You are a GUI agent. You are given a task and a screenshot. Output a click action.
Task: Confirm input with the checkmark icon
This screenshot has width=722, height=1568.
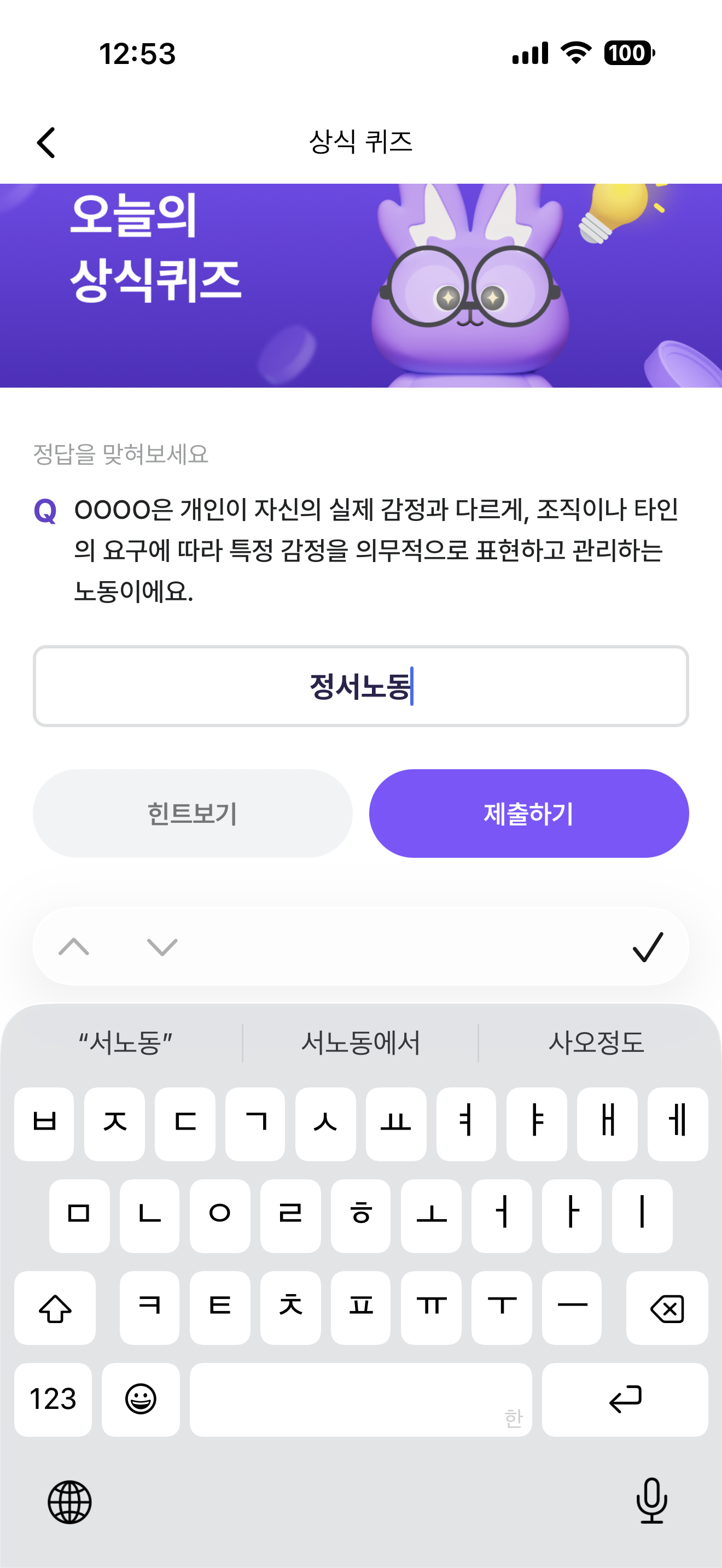click(x=648, y=946)
